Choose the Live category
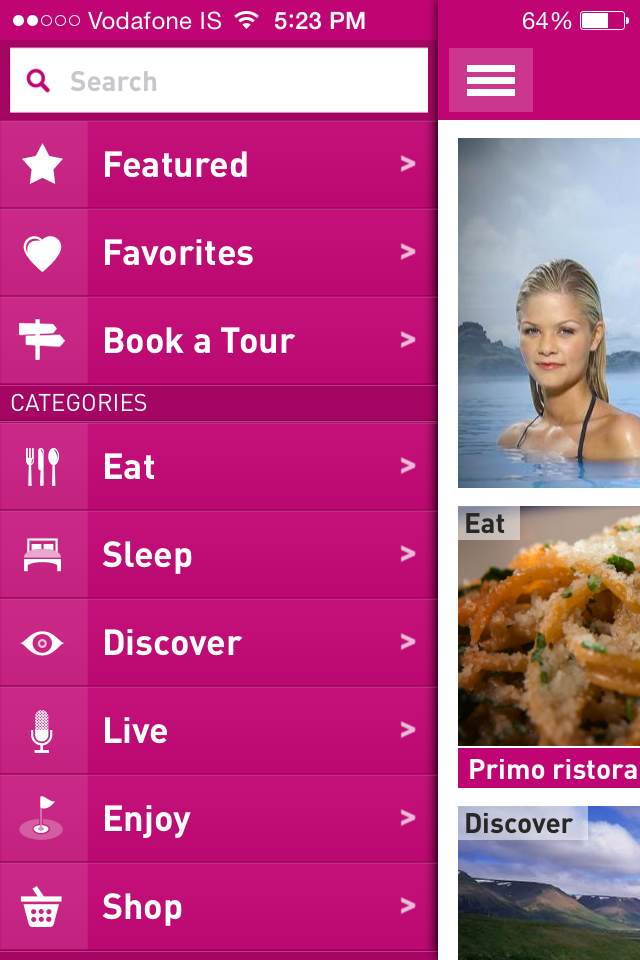640x960 pixels. pyautogui.click(x=218, y=731)
